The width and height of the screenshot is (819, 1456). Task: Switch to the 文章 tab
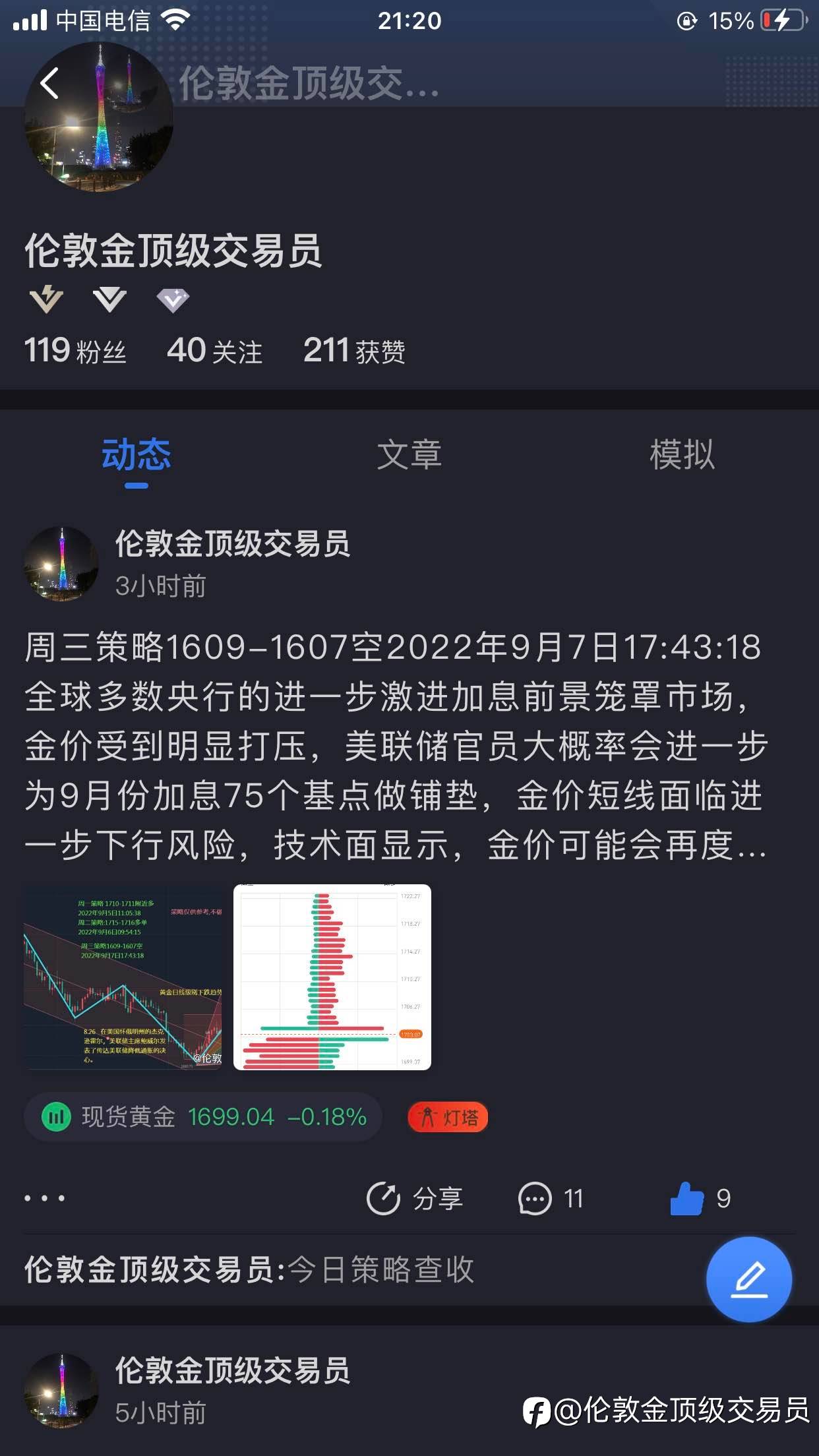point(409,455)
